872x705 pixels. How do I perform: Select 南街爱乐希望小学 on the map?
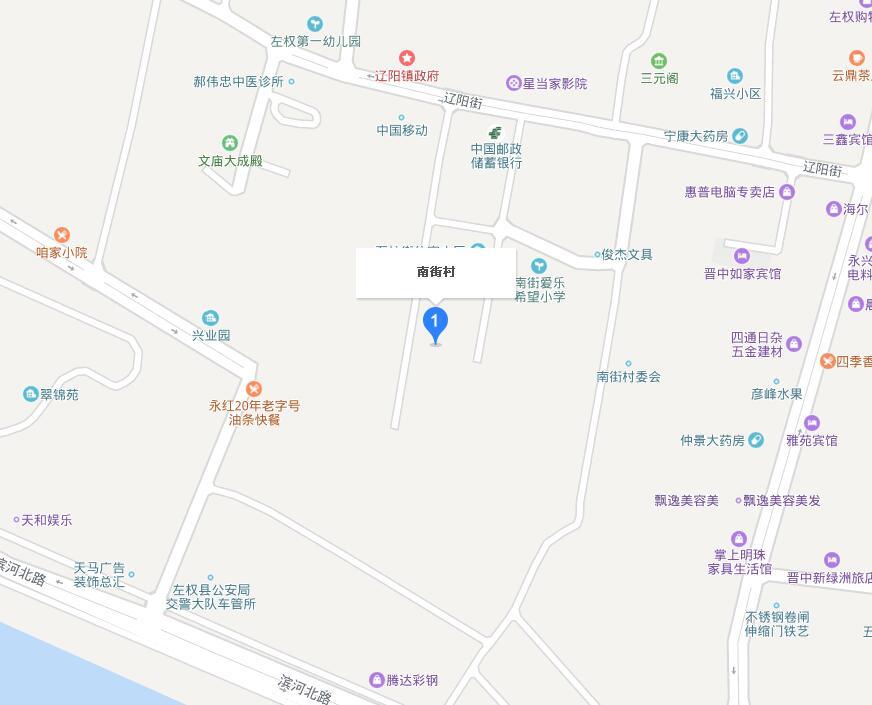[539, 266]
